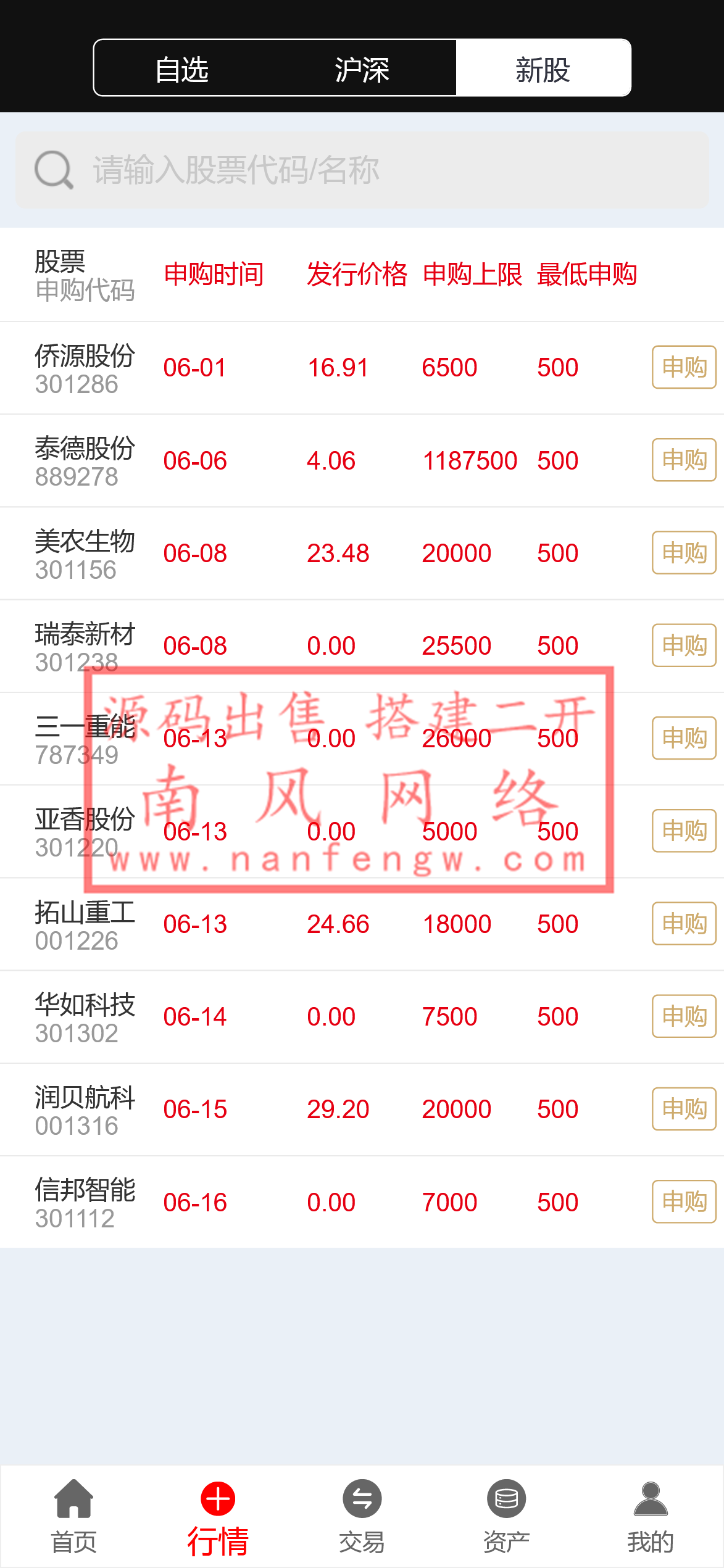Select the 新股 tab
The width and height of the screenshot is (724, 1568).
pyautogui.click(x=543, y=68)
